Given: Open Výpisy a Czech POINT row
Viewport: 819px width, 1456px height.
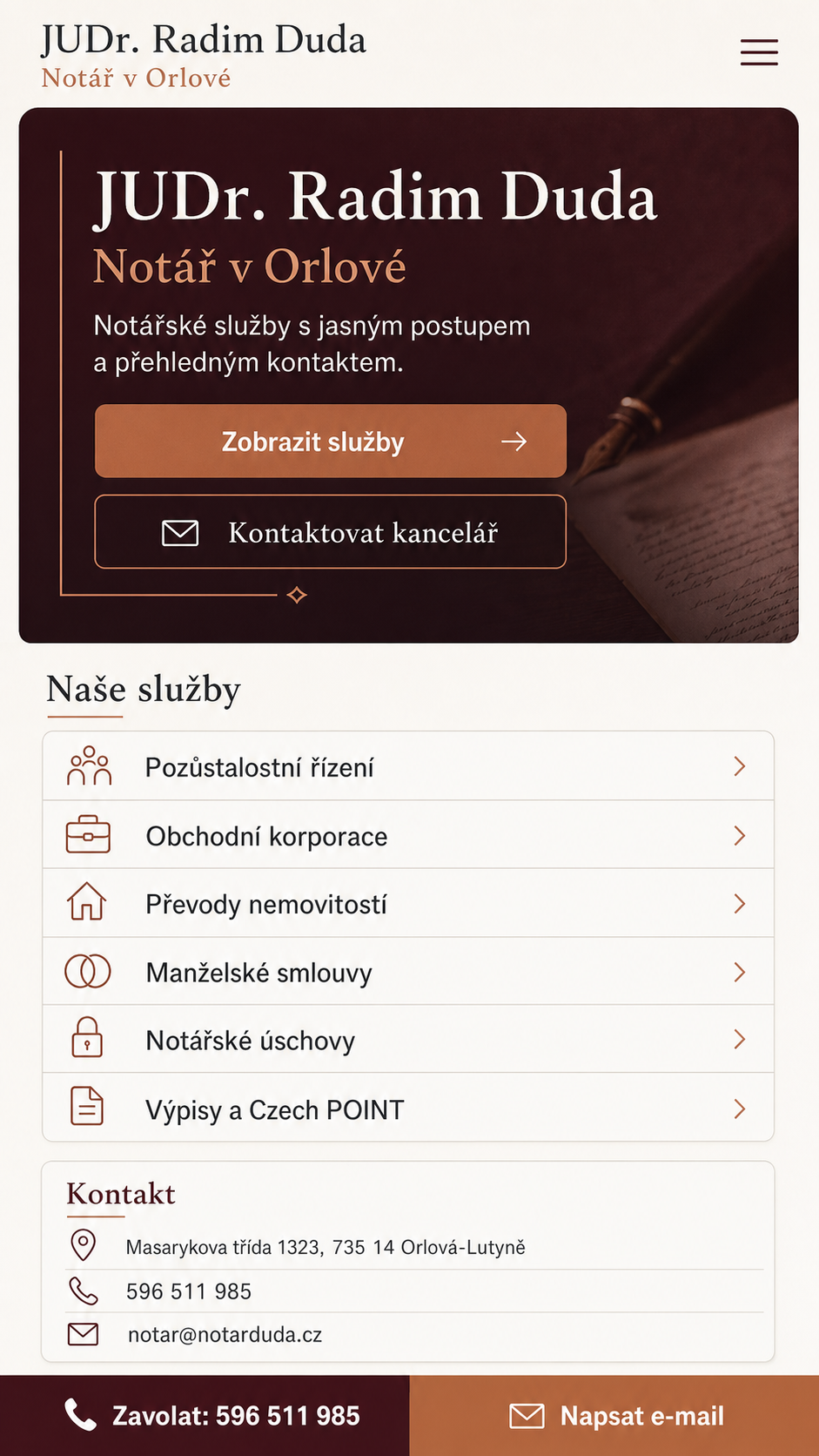Looking at the screenshot, I should click(x=408, y=1108).
